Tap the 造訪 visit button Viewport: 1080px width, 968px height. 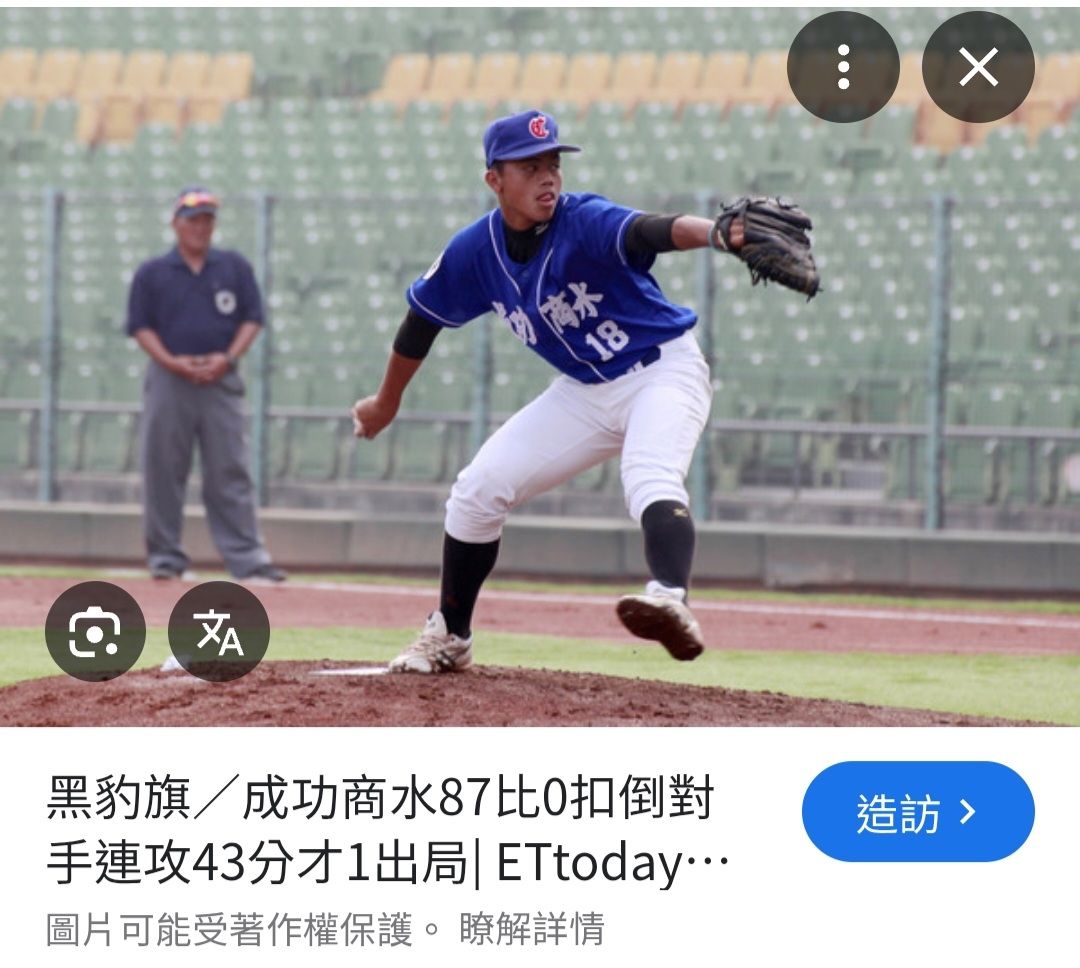pyautogui.click(x=918, y=812)
